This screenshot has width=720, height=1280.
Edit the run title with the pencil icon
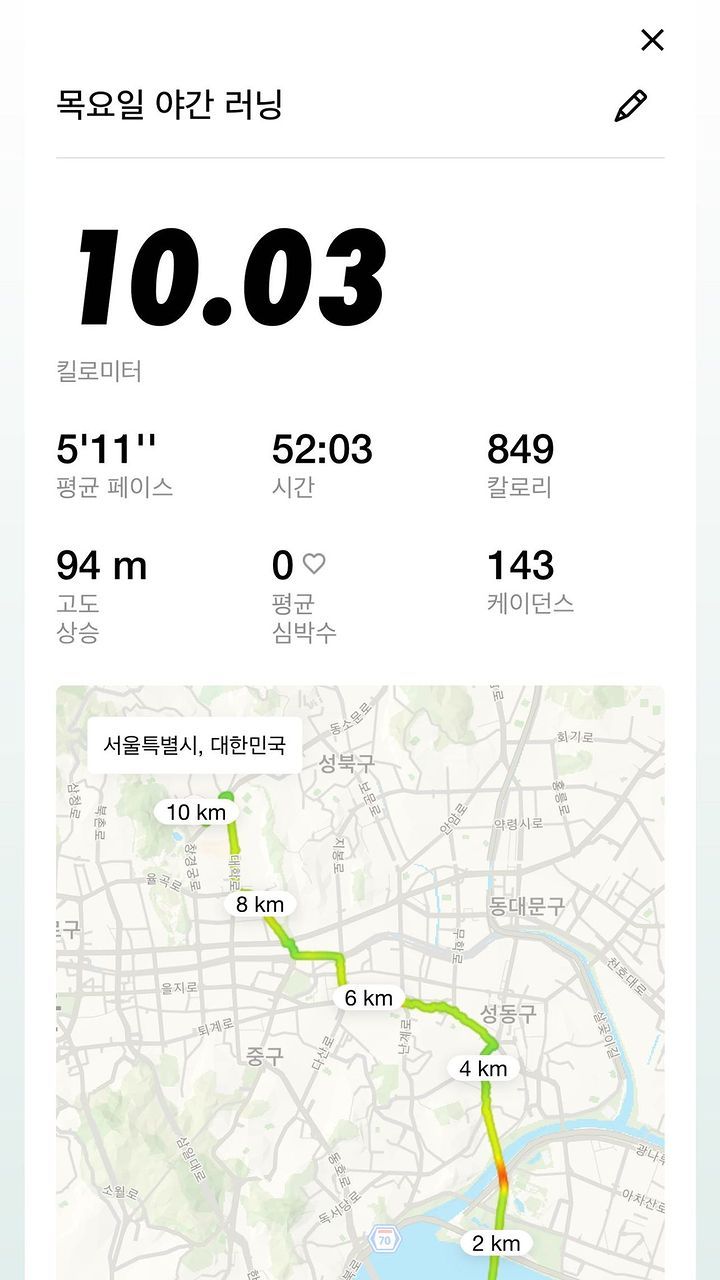[630, 106]
